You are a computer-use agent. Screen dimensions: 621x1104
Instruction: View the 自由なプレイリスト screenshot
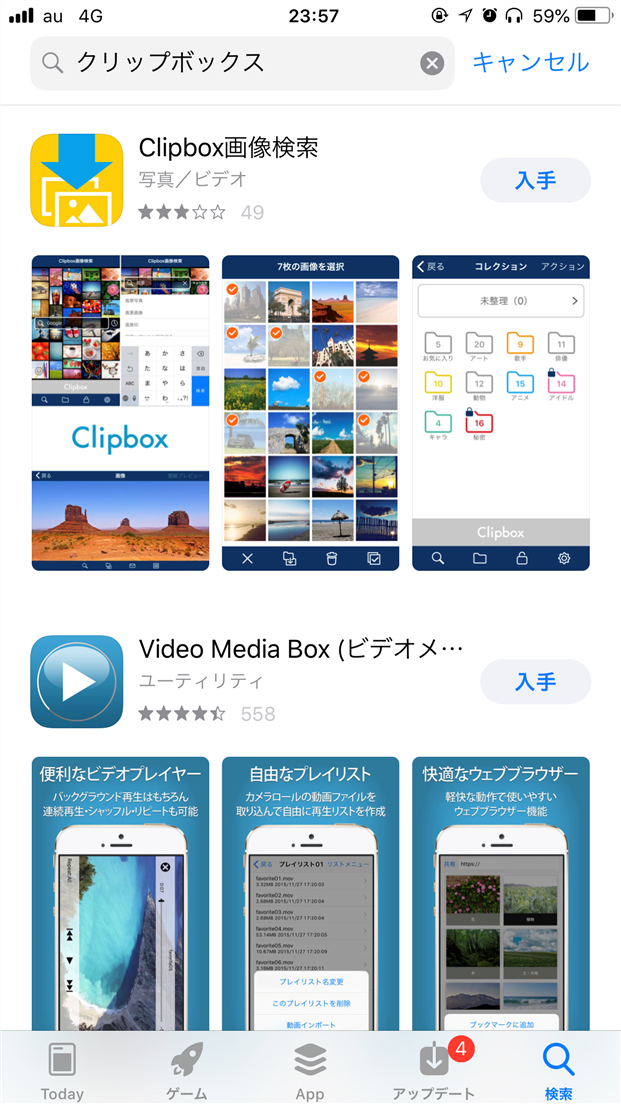click(x=311, y=890)
